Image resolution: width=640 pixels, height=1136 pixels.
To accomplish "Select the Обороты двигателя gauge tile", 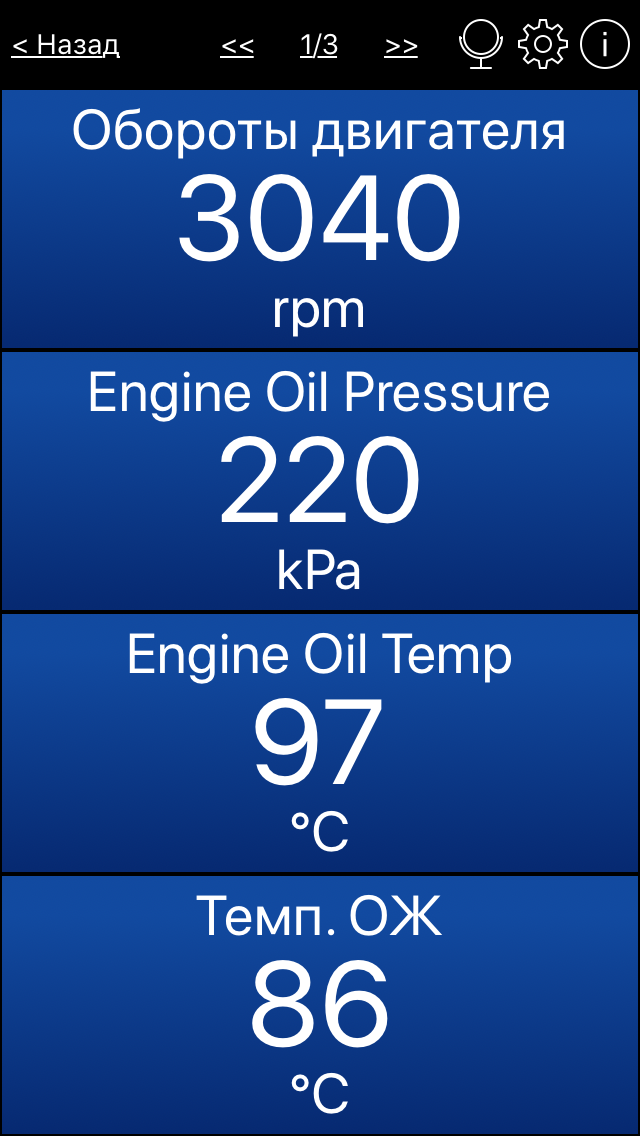I will tap(320, 219).
